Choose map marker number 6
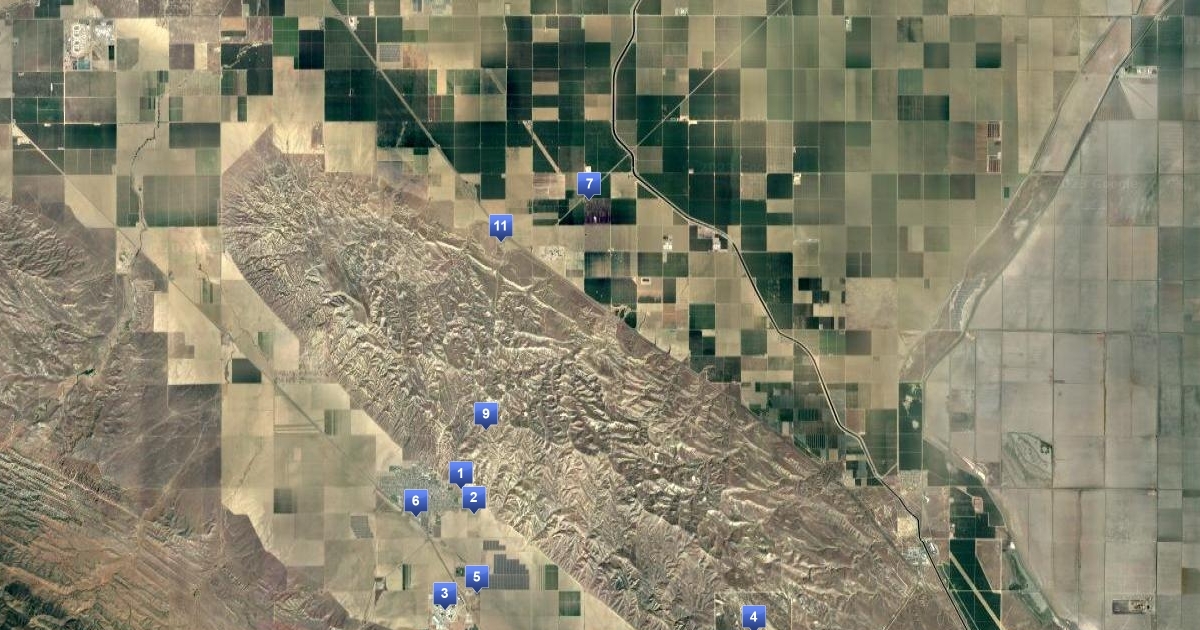Screen dimensions: 1200x630 click(416, 500)
